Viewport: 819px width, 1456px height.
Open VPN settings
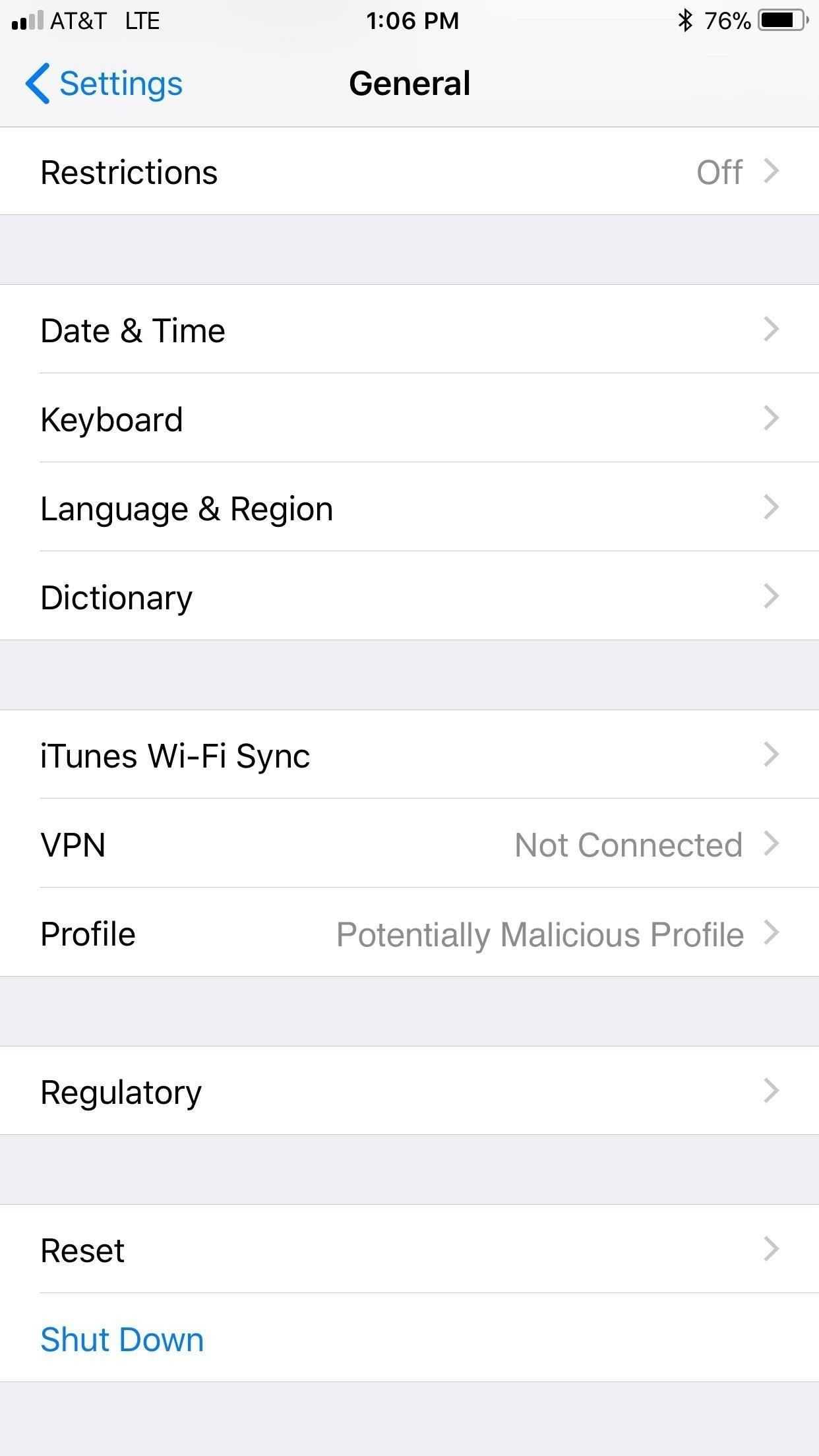tap(409, 844)
